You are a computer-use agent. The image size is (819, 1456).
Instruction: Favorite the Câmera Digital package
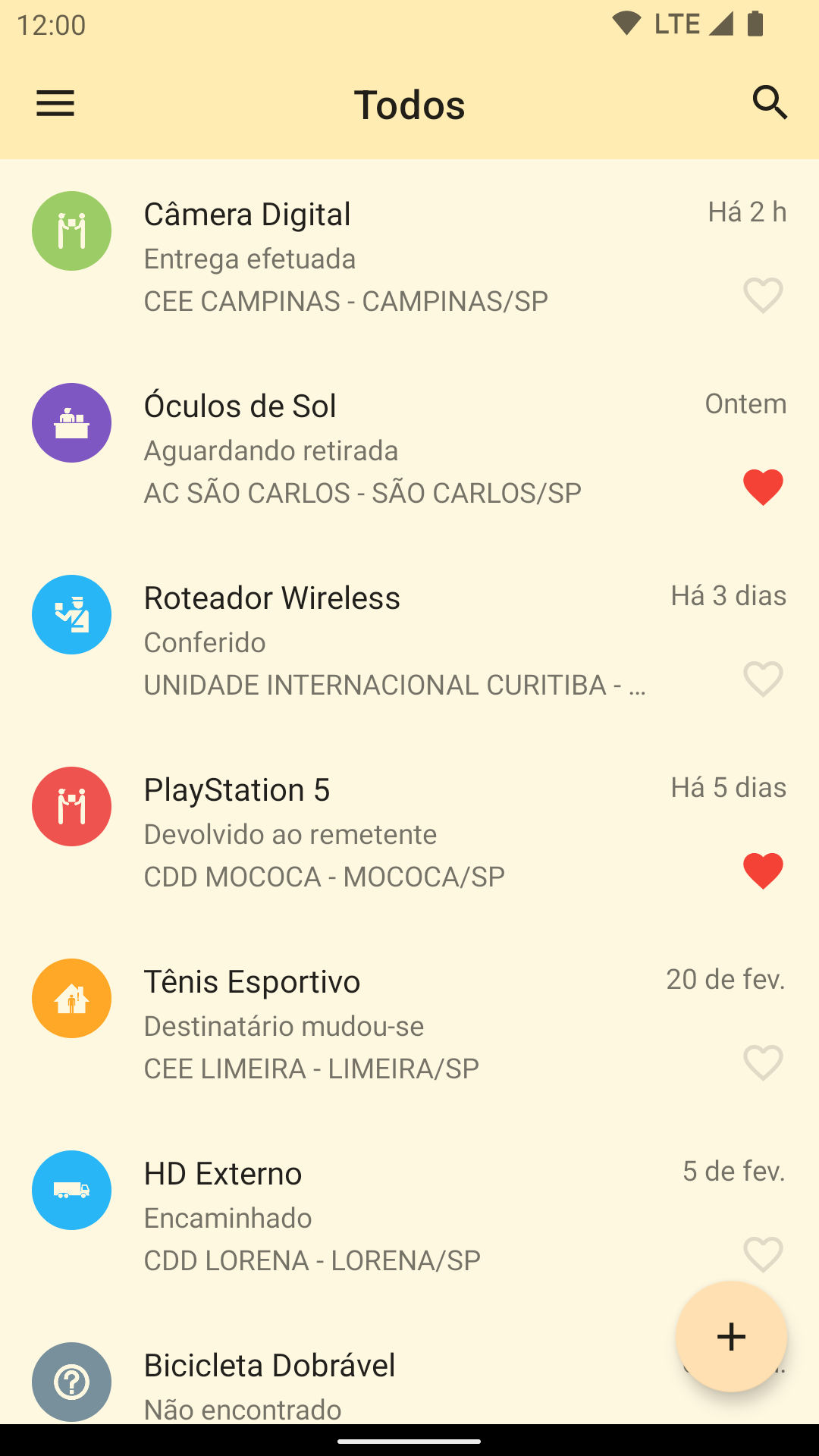[x=763, y=296]
